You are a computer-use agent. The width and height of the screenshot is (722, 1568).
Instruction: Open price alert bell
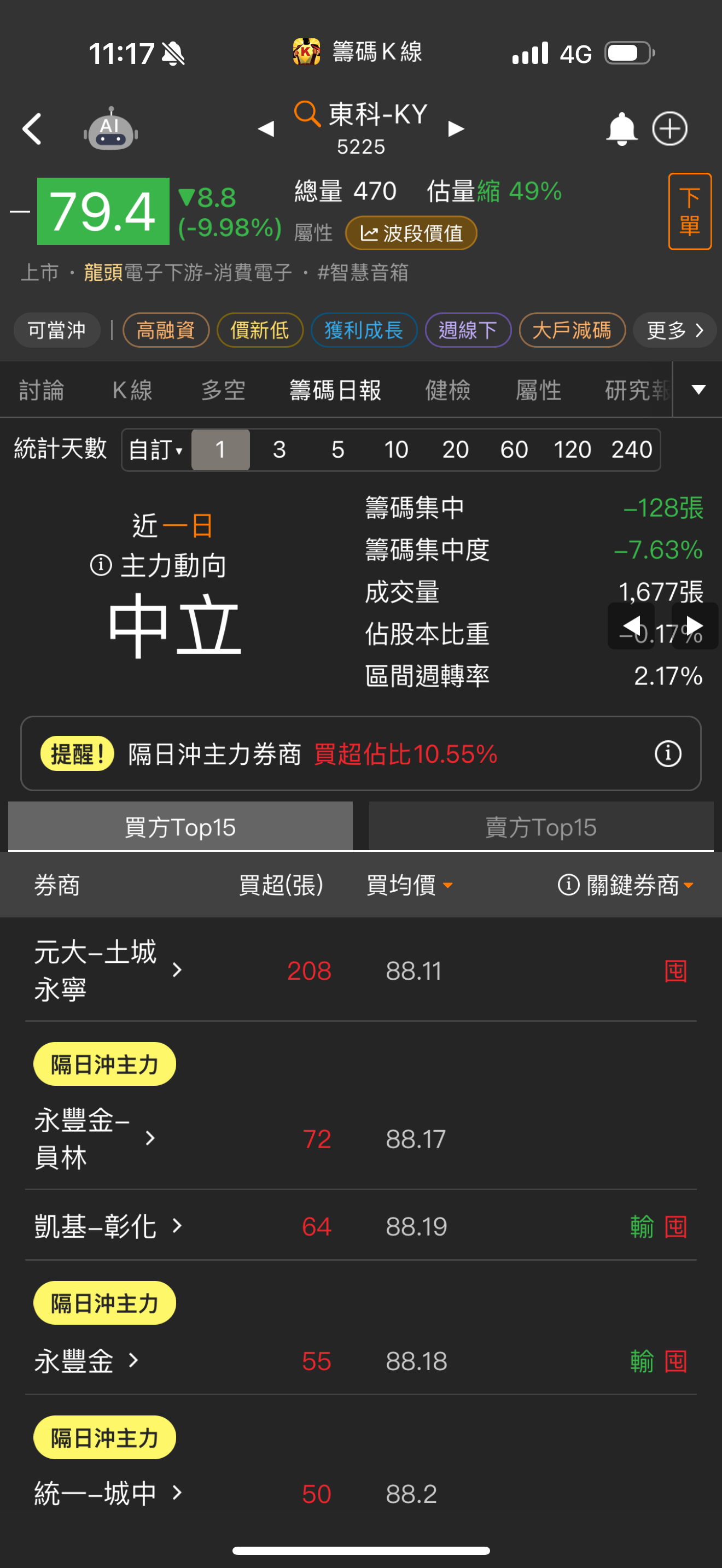[x=621, y=129]
